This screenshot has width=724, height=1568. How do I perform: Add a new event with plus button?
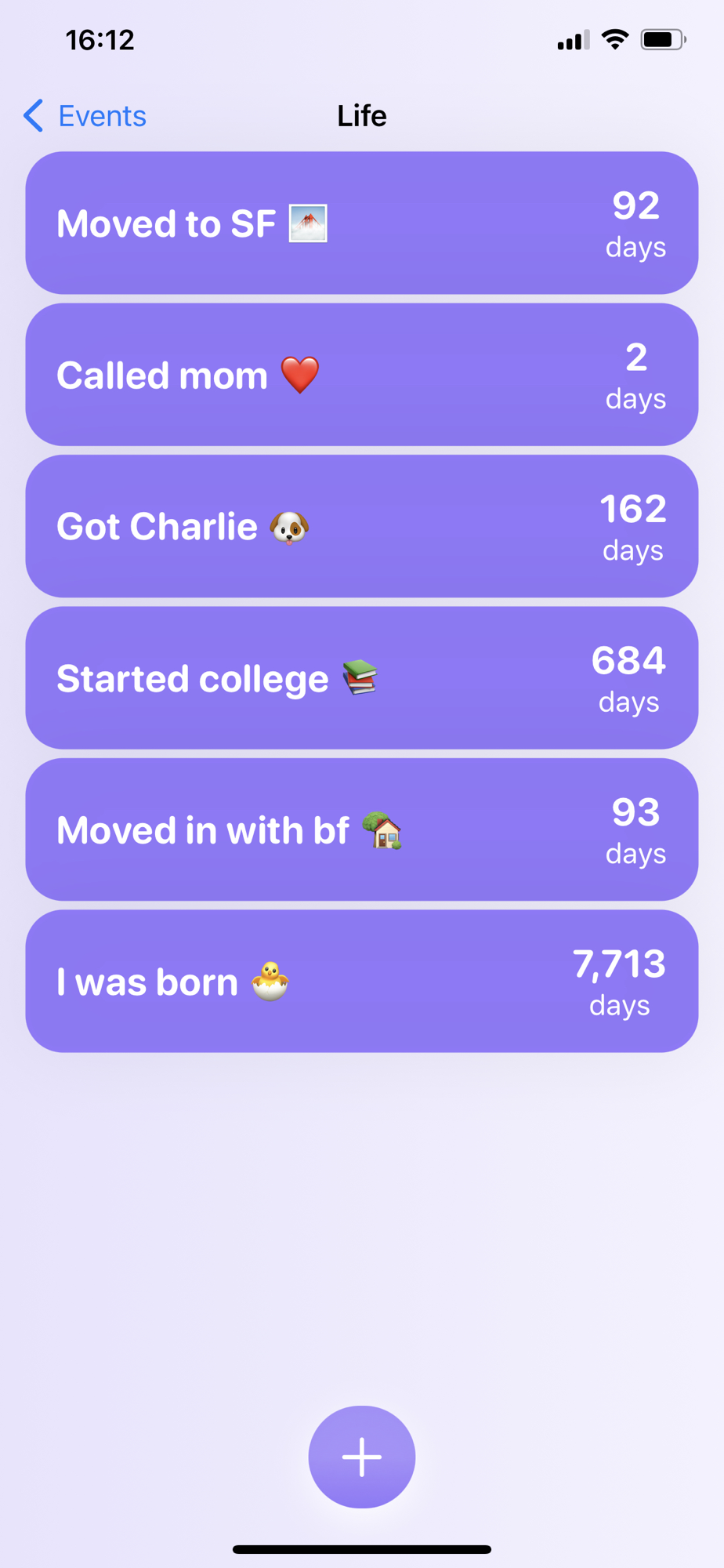[362, 1457]
